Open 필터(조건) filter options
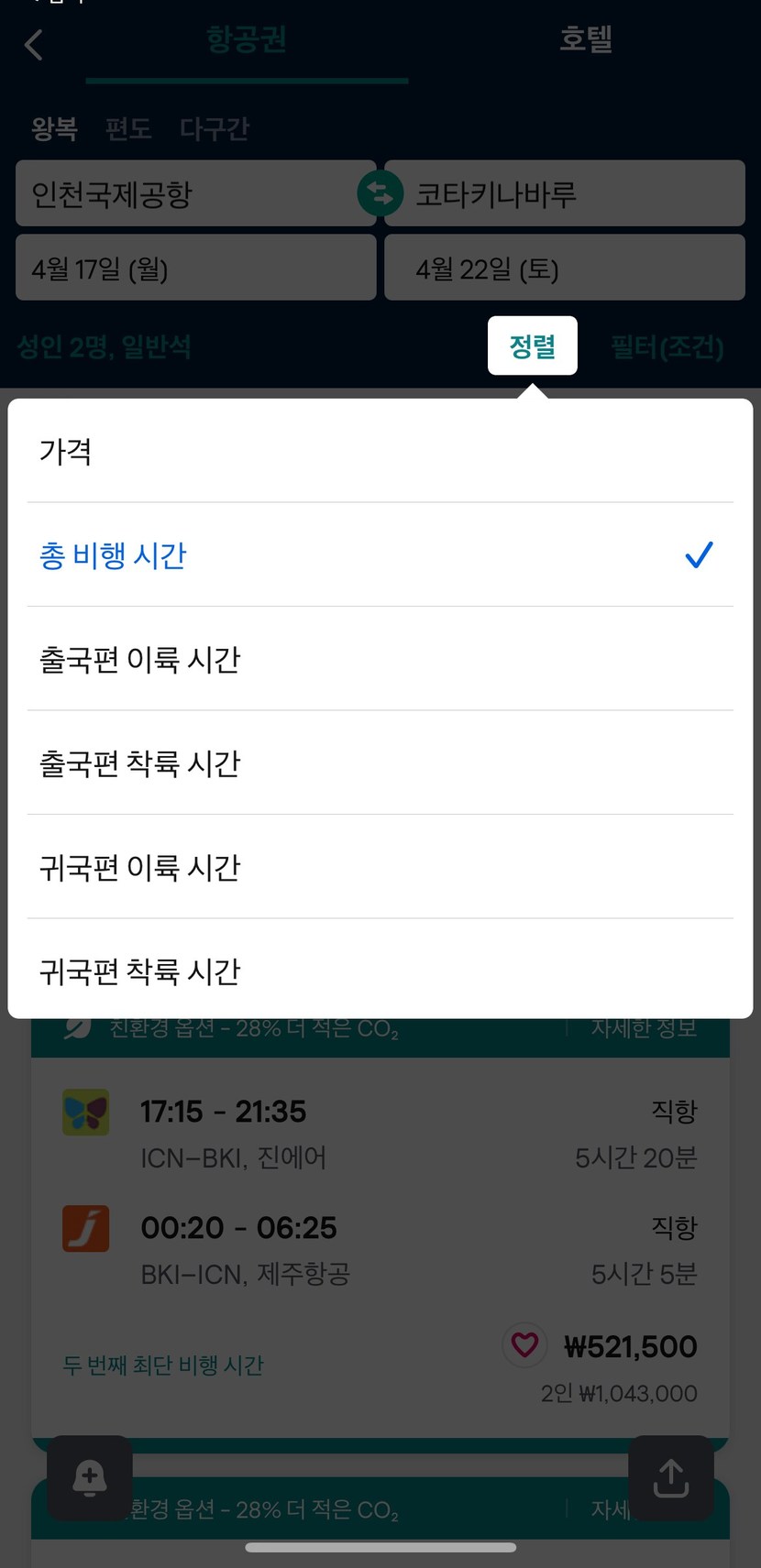761x1568 pixels. click(667, 347)
